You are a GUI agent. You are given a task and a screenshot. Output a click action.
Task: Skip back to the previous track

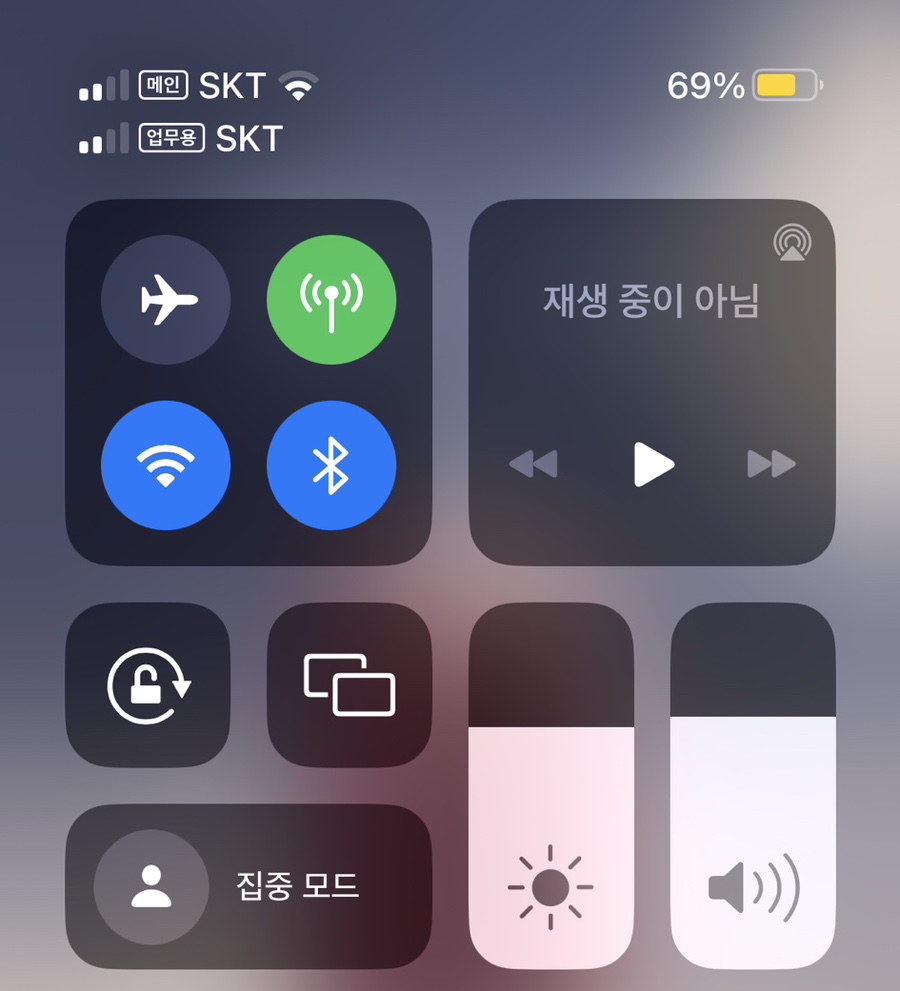click(533, 464)
